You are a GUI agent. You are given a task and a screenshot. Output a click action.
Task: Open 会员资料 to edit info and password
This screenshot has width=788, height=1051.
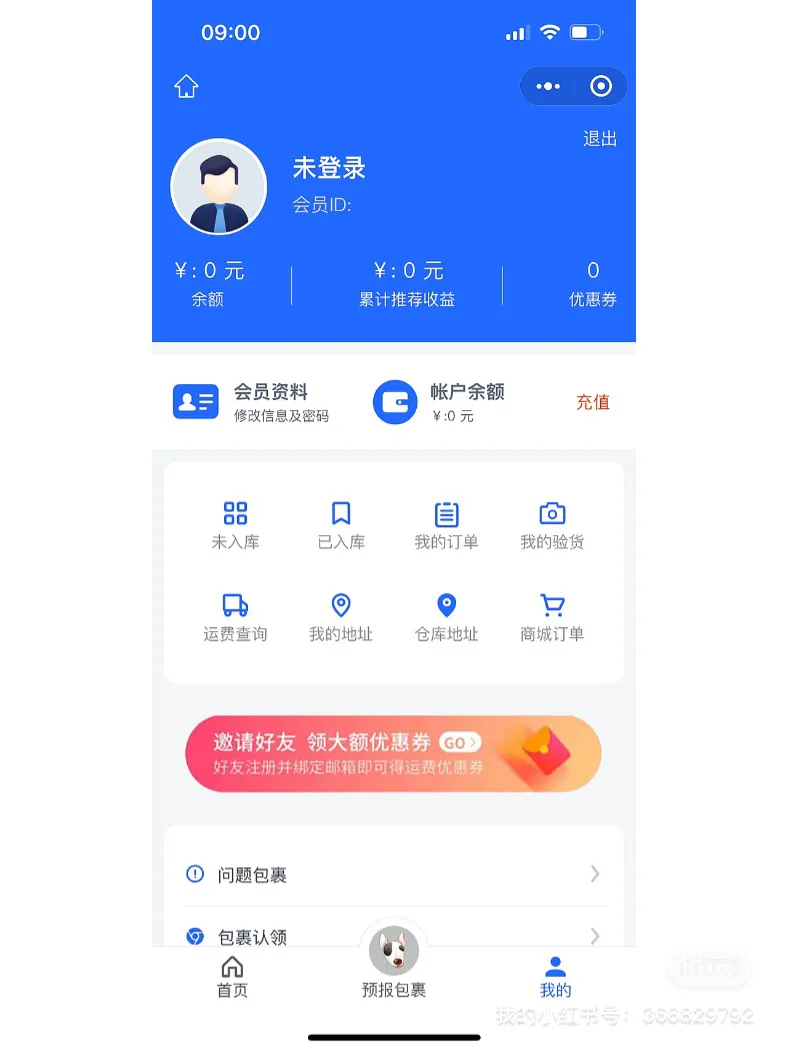[252, 402]
